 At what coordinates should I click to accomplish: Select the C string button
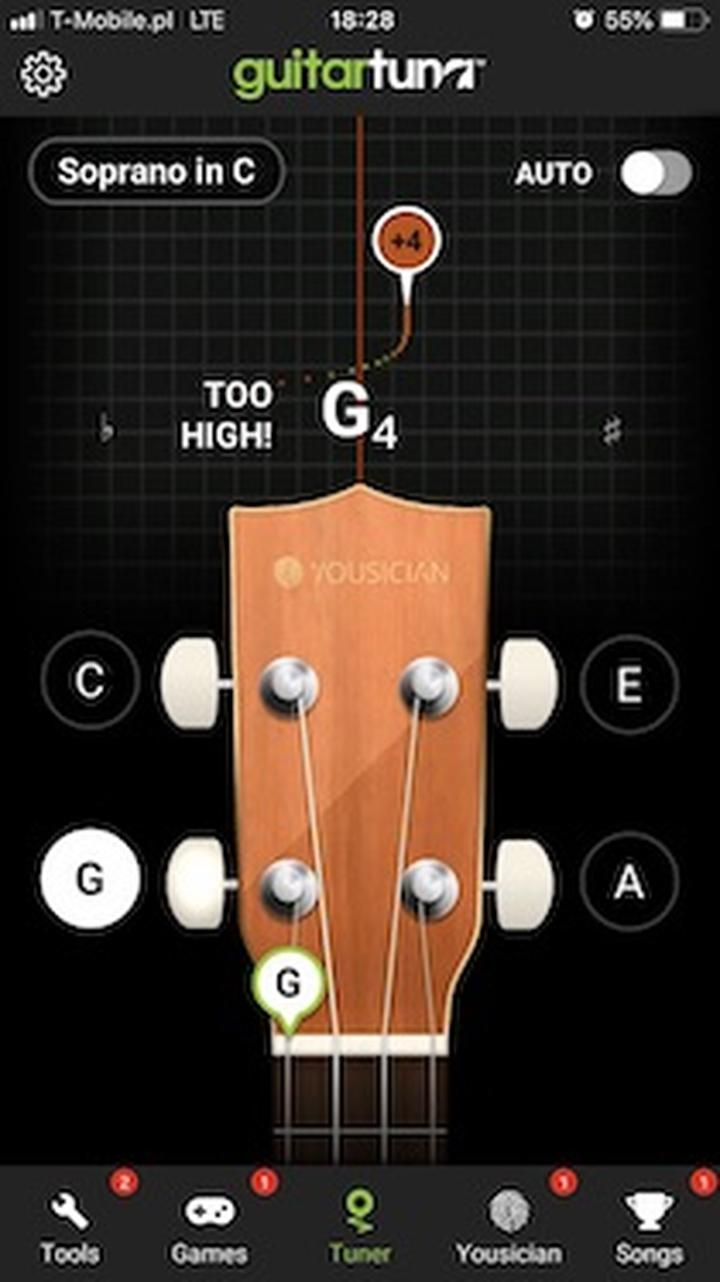[x=90, y=683]
